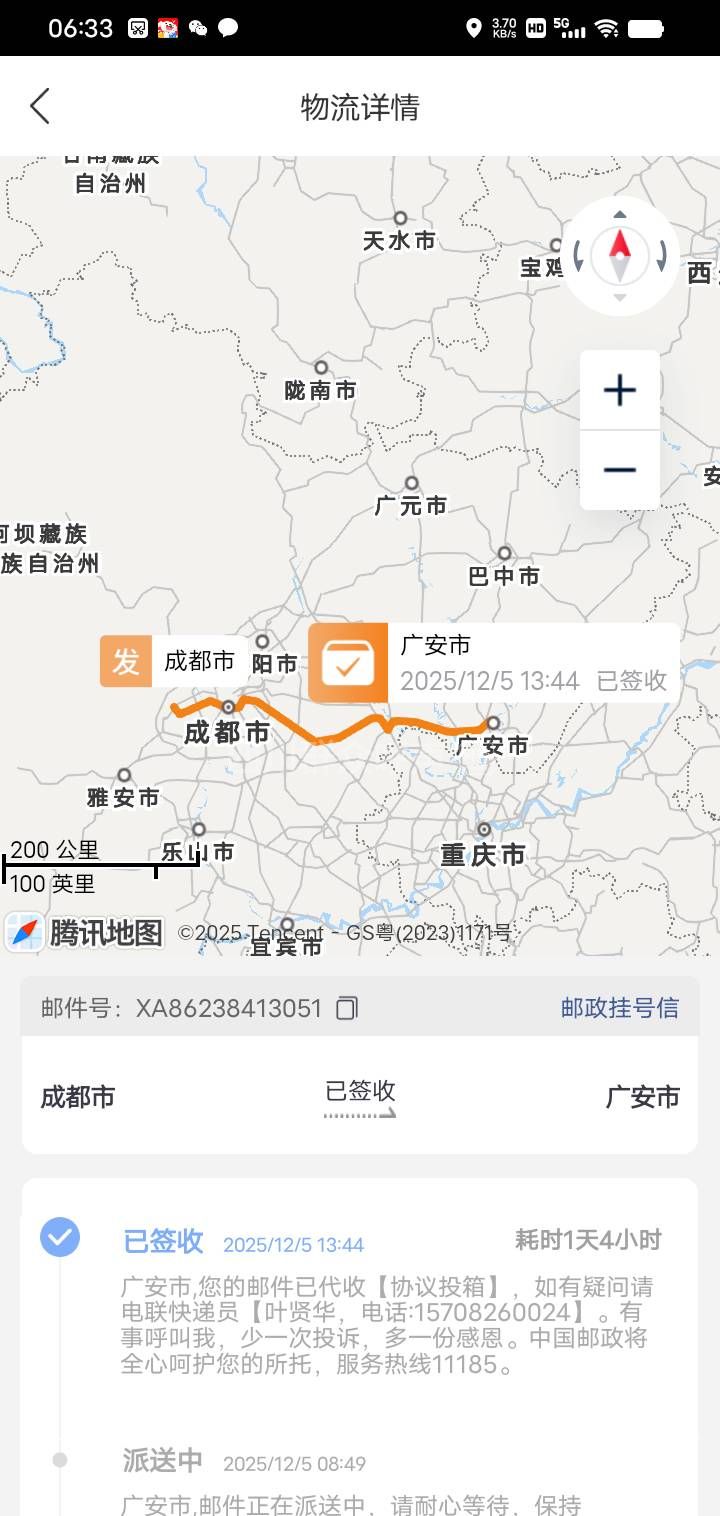Reset map orientation with the compass
Screen dimensions: 720x1516
pyautogui.click(x=620, y=256)
